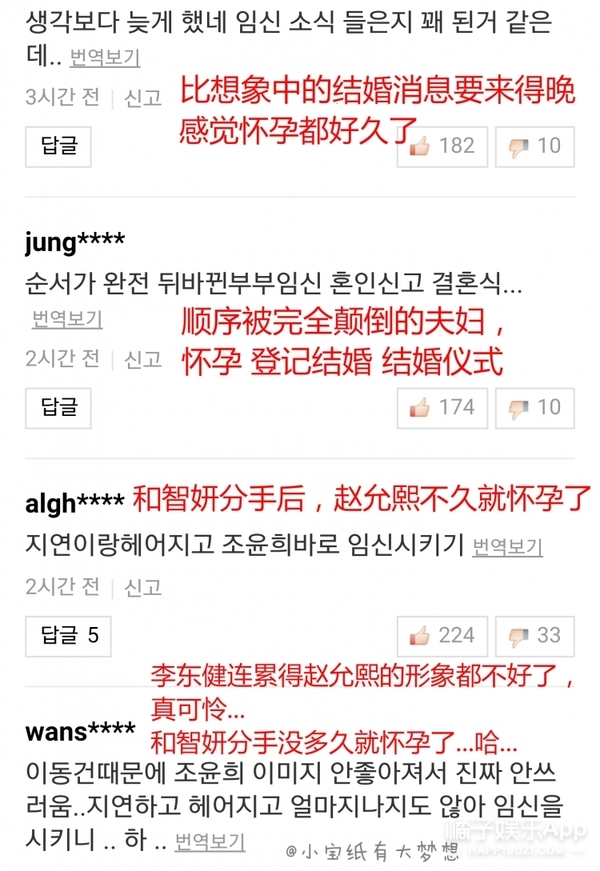Like jung****'s comment with 174 likes
Image resolution: width=600 pixels, height=871 pixels.
click(441, 407)
